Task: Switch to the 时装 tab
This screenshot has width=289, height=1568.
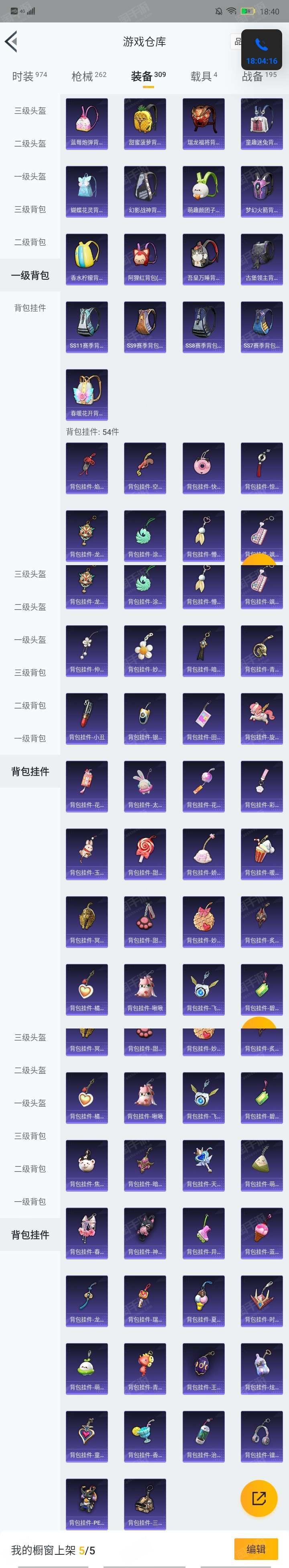Action: point(29,76)
